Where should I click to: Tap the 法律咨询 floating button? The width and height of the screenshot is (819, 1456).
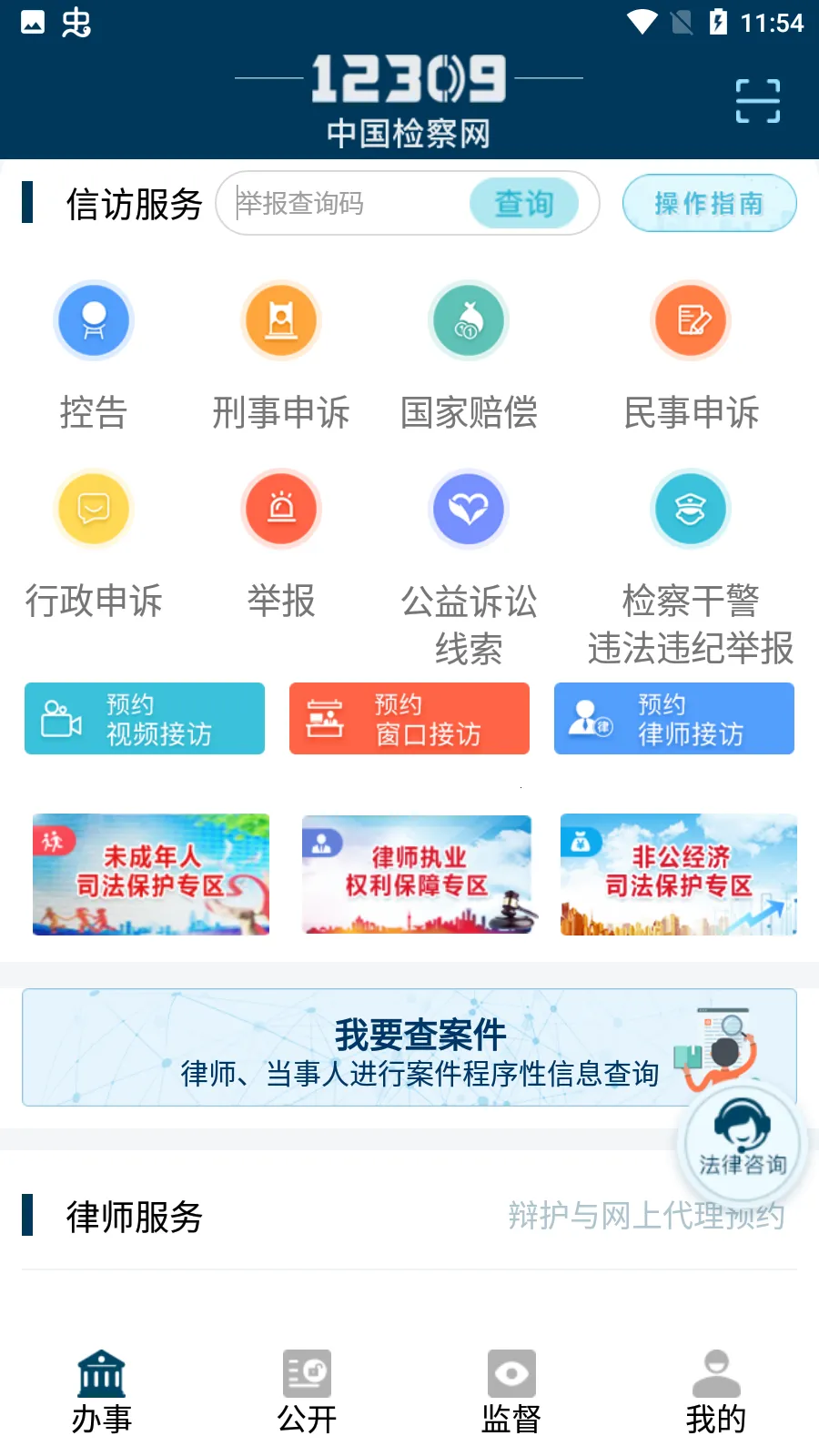(742, 1142)
